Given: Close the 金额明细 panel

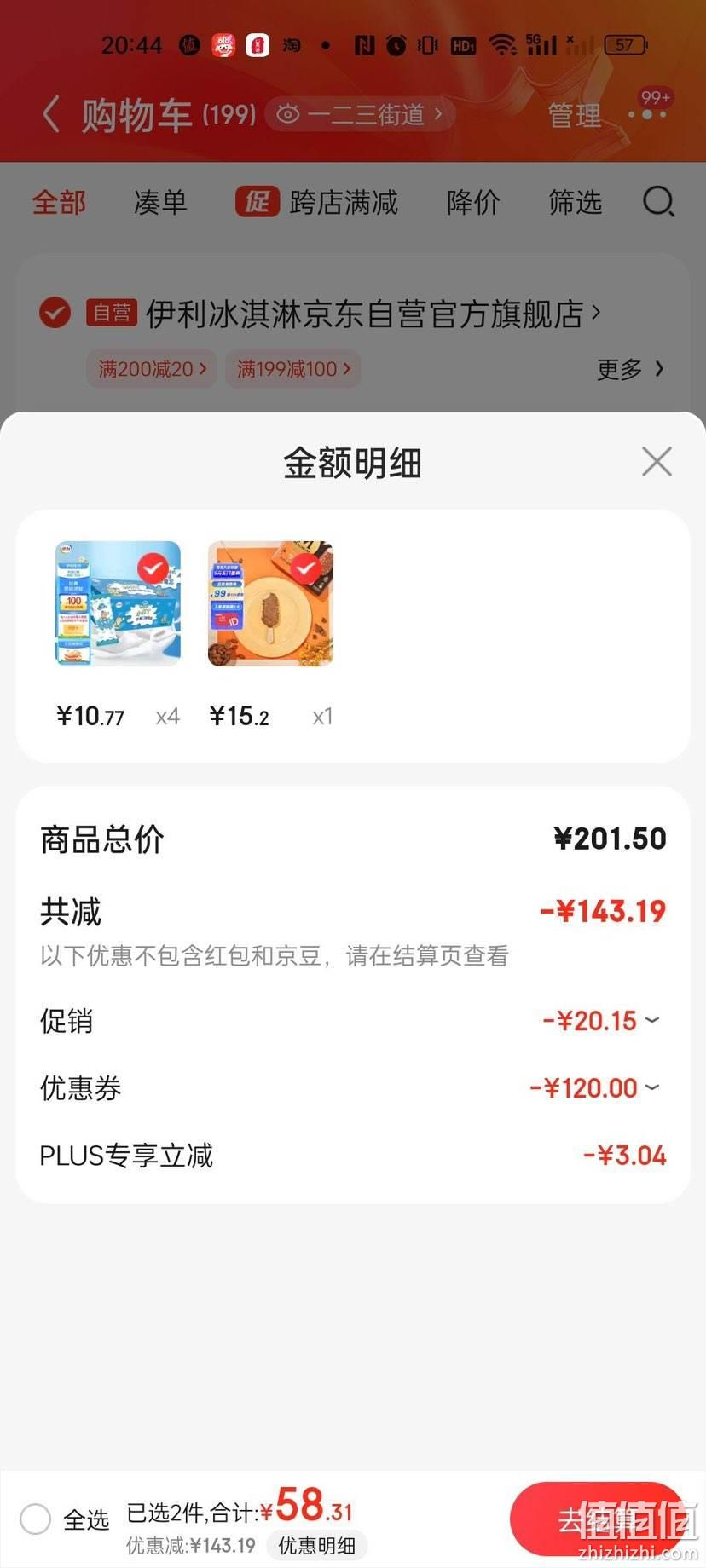Looking at the screenshot, I should pyautogui.click(x=657, y=462).
